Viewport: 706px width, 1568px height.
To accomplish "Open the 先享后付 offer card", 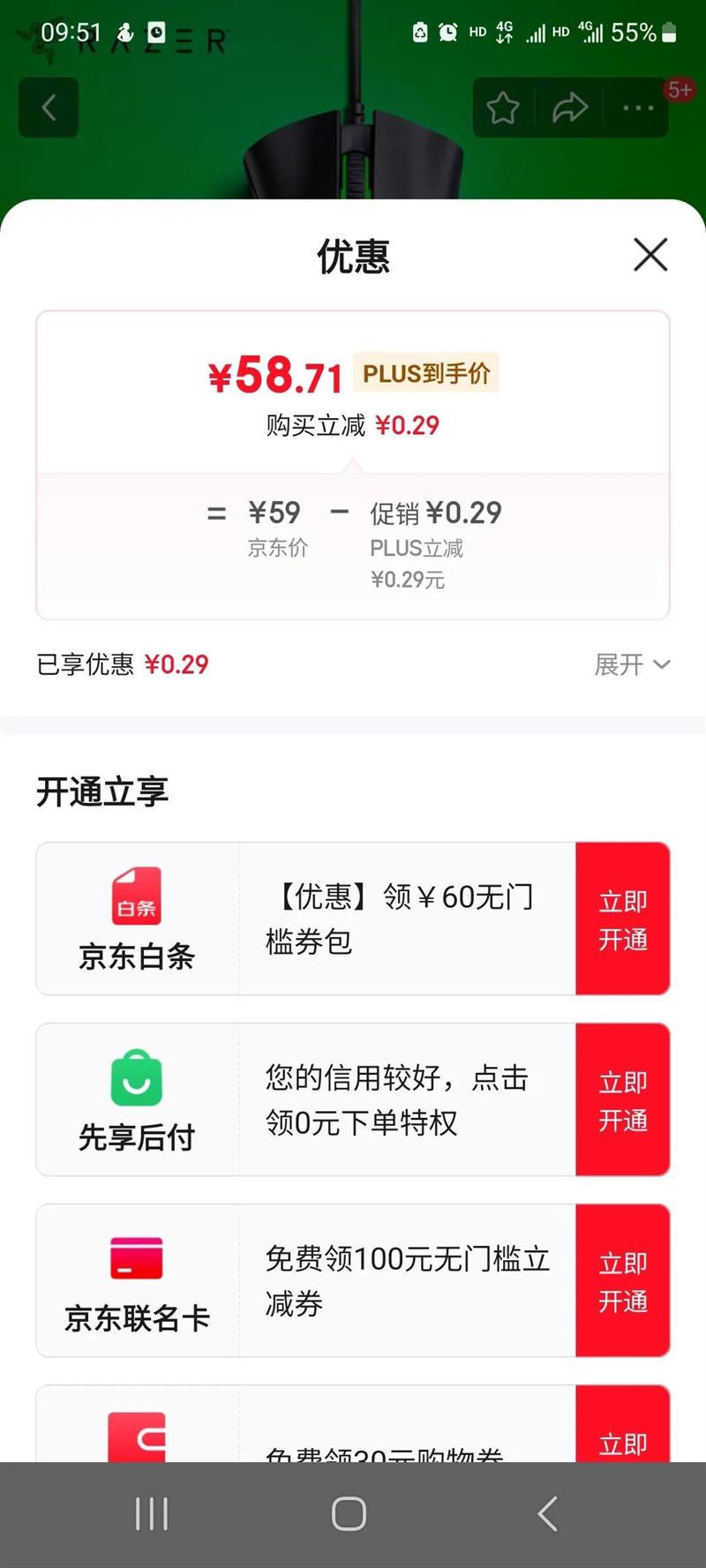I will [x=306, y=1099].
